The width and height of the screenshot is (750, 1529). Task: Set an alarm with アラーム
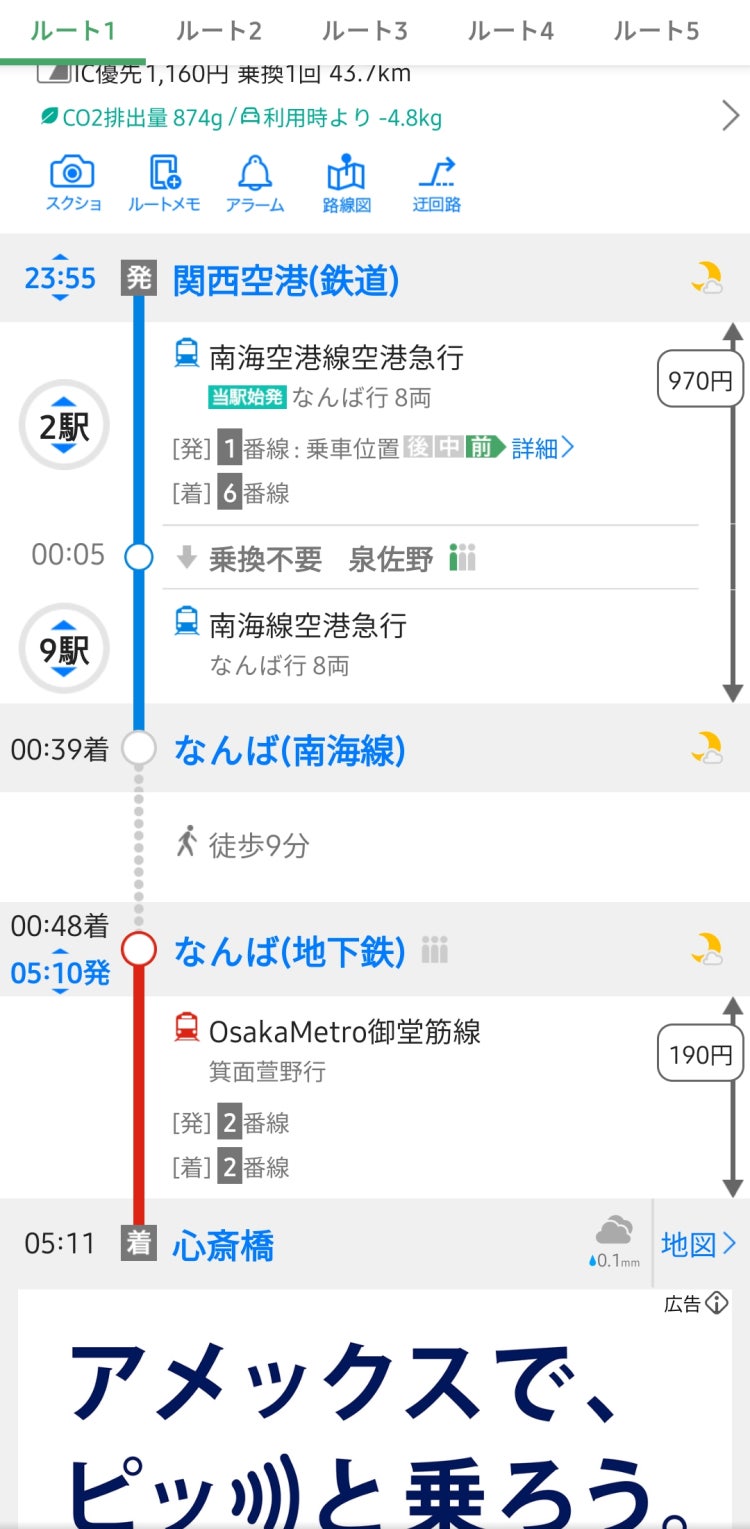coord(255,184)
